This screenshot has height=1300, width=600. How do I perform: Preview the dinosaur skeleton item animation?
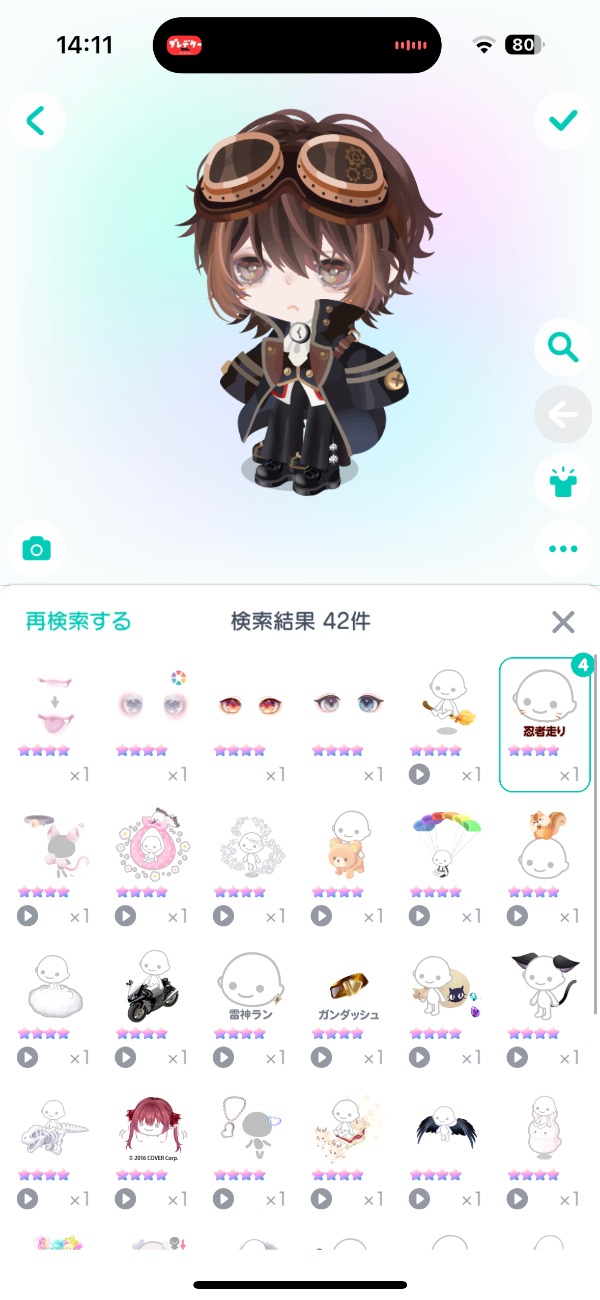(27, 1199)
